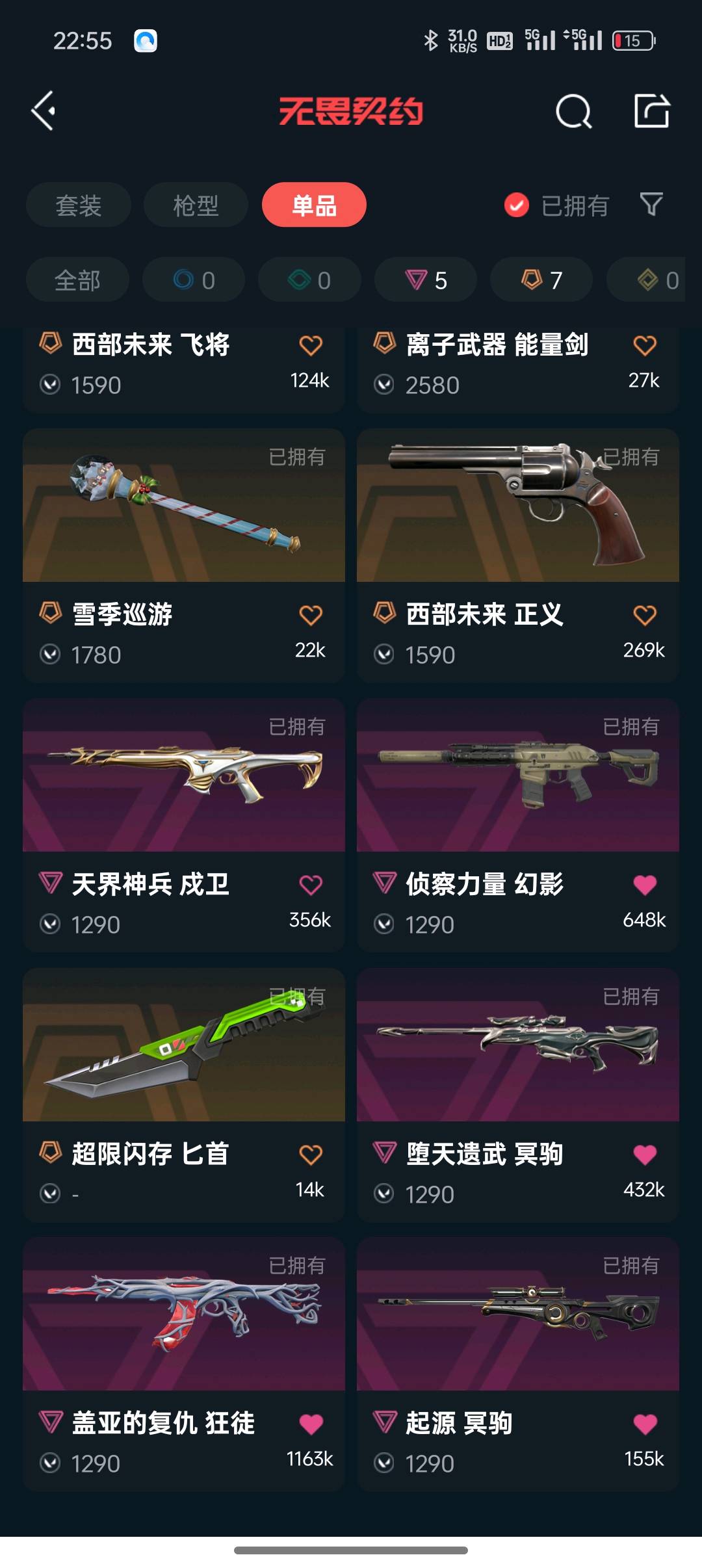Screen dimensions: 702x1568
Task: Uncheck the 已拥有 filter checkbox
Action: (517, 205)
